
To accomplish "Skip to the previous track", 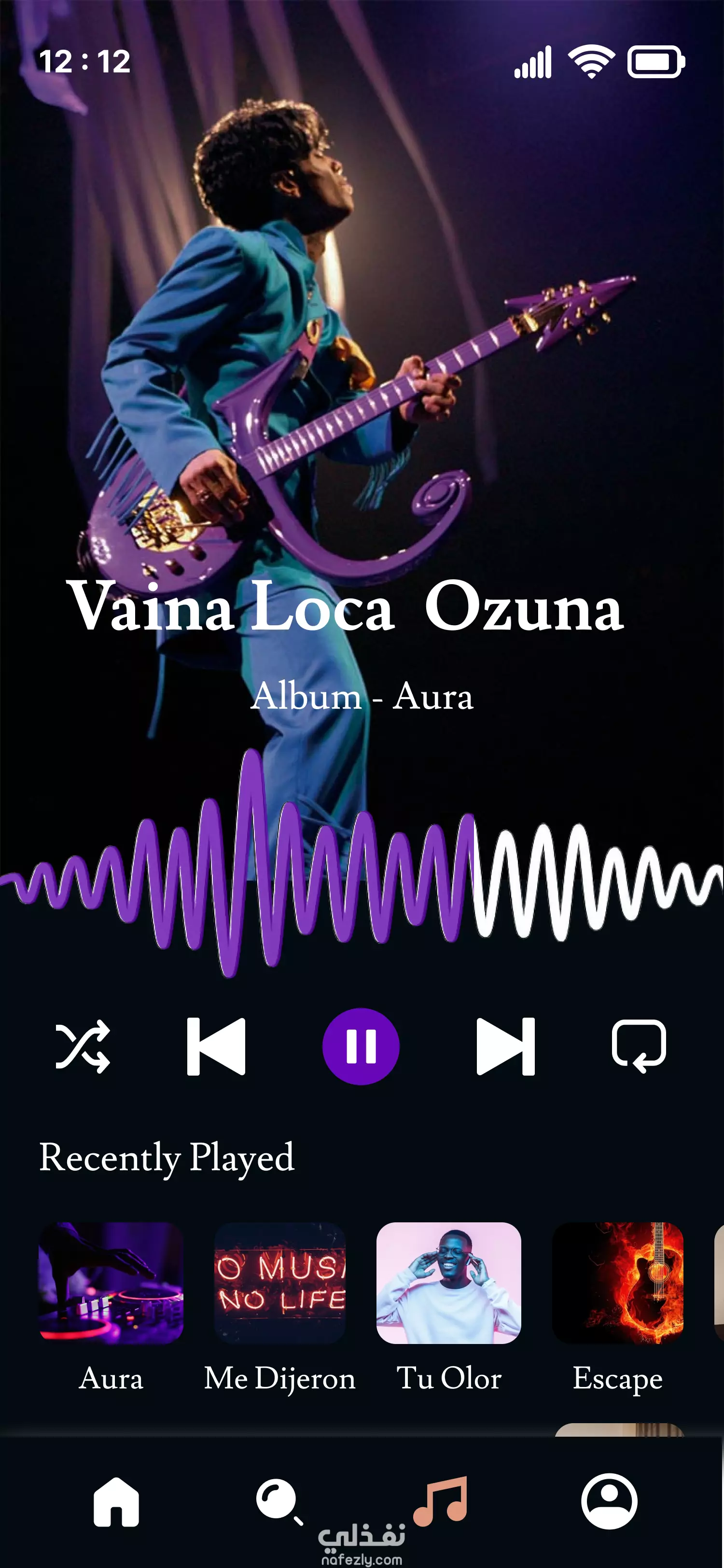I will coord(216,1046).
